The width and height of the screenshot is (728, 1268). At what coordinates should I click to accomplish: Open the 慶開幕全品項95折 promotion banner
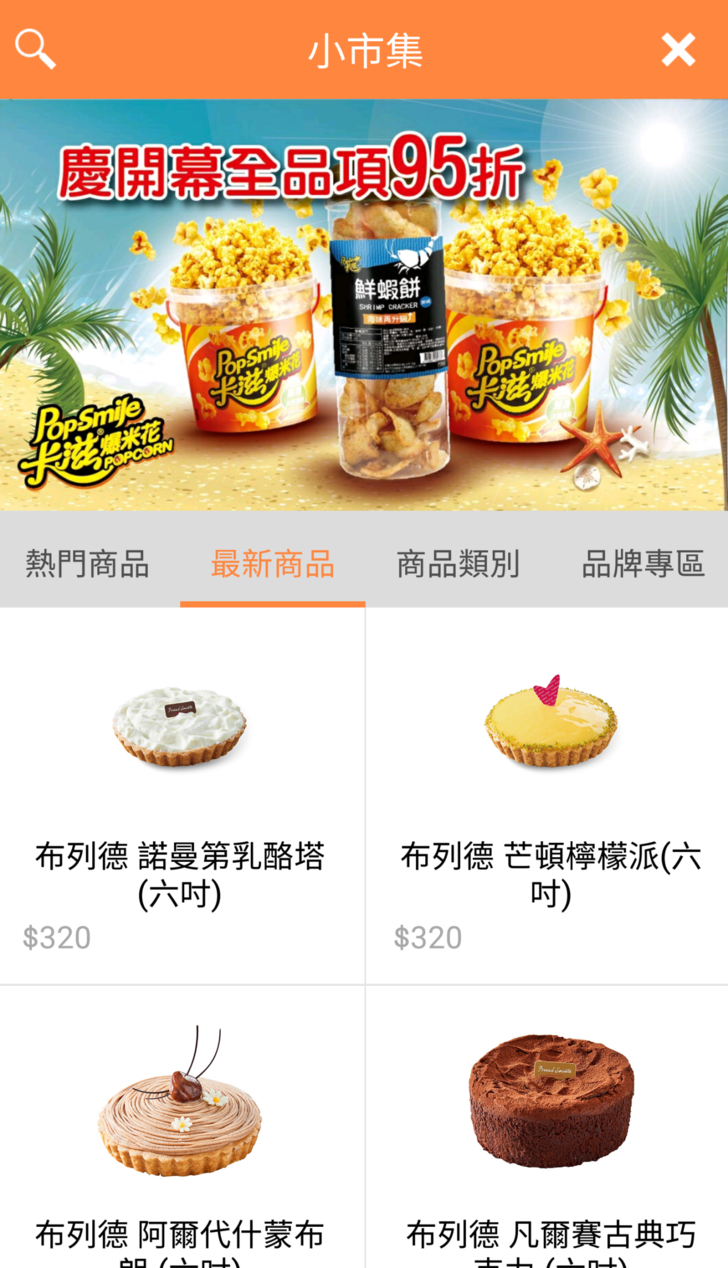point(364,305)
